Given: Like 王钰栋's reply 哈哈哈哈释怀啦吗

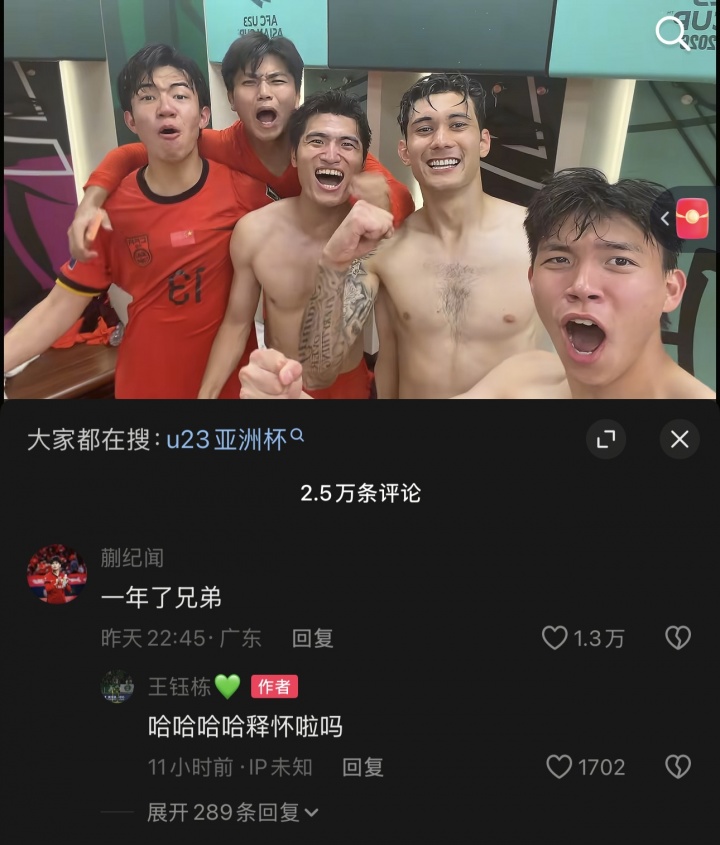Looking at the screenshot, I should coord(560,767).
